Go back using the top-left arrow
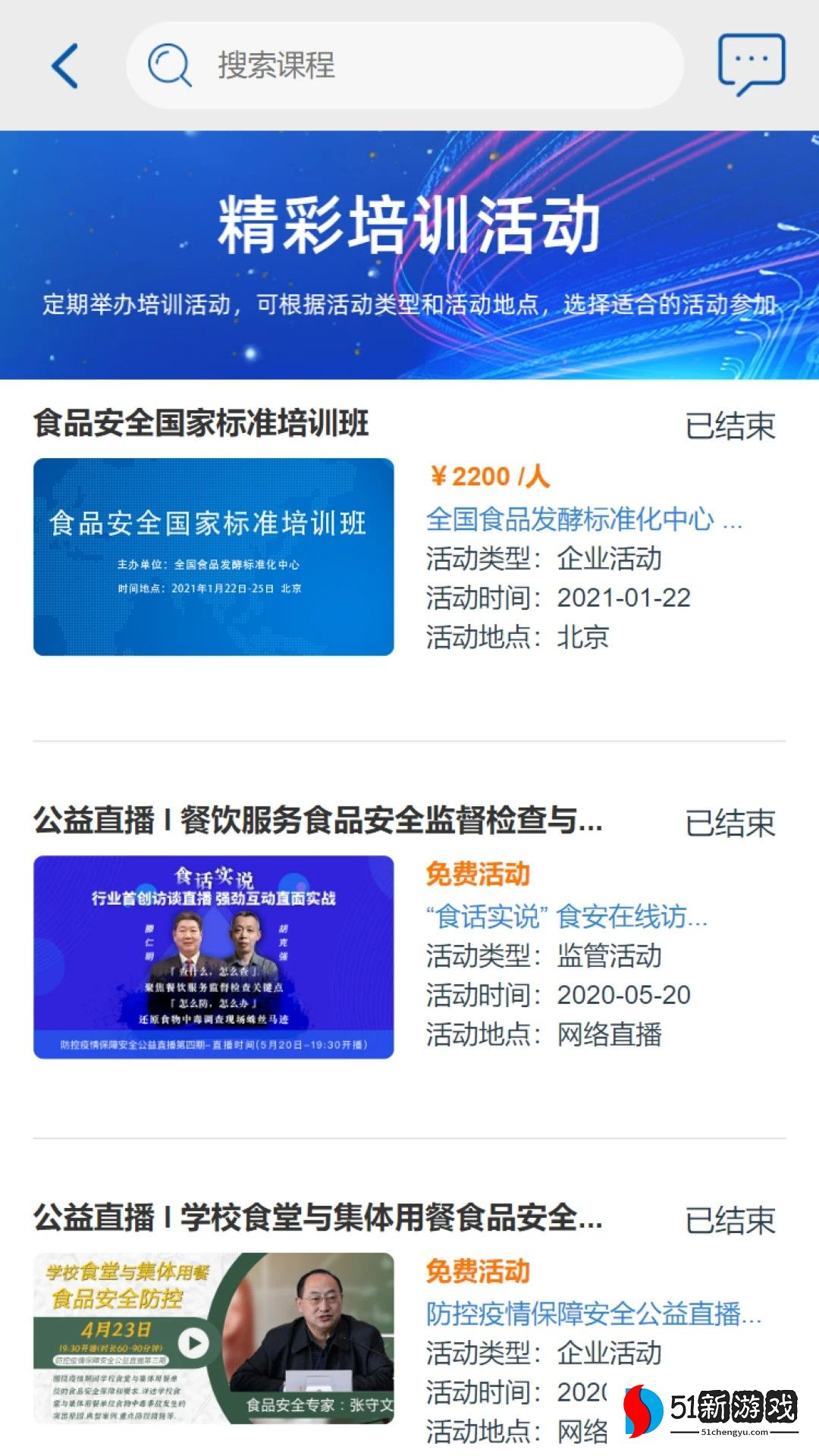Viewport: 819px width, 1456px height. (64, 66)
